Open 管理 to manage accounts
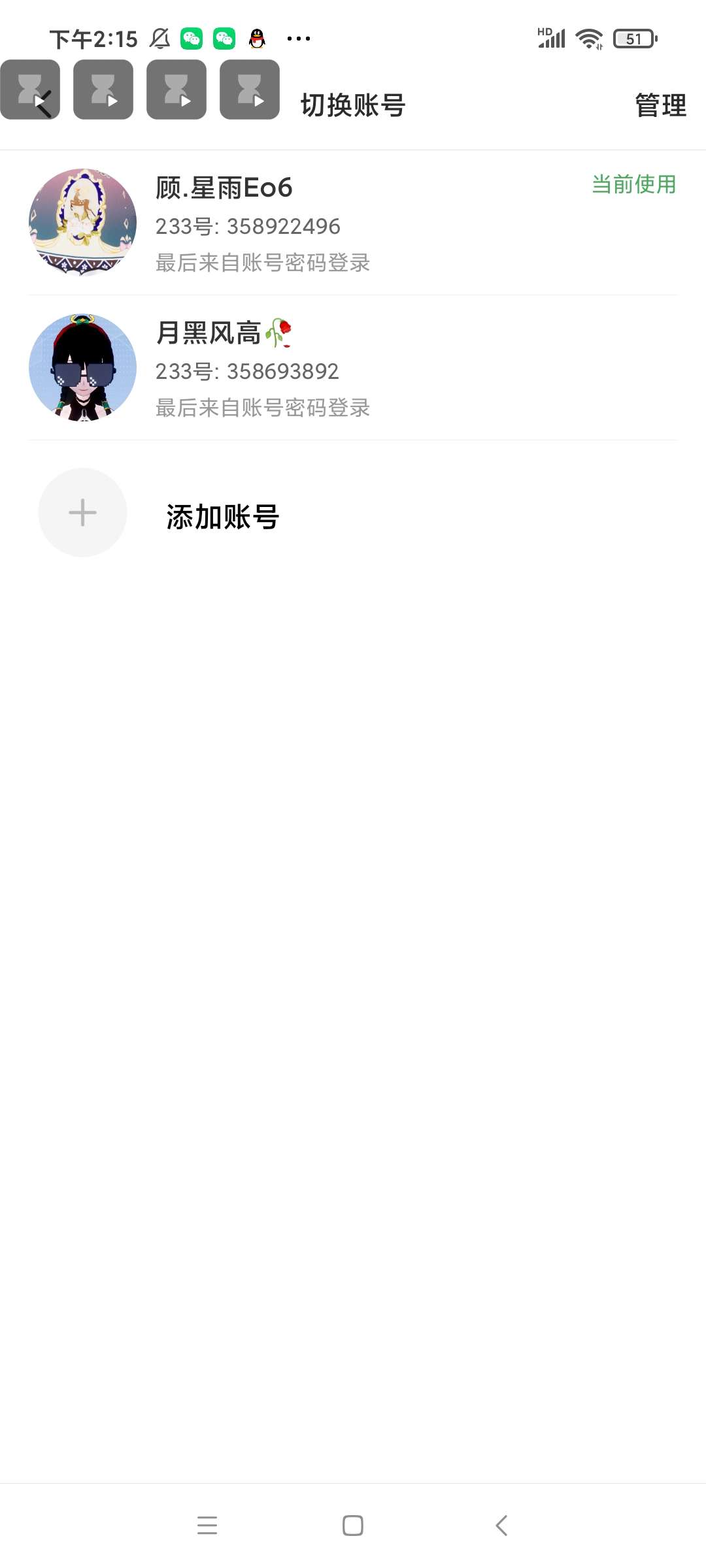Image resolution: width=706 pixels, height=1568 pixels. (x=660, y=105)
